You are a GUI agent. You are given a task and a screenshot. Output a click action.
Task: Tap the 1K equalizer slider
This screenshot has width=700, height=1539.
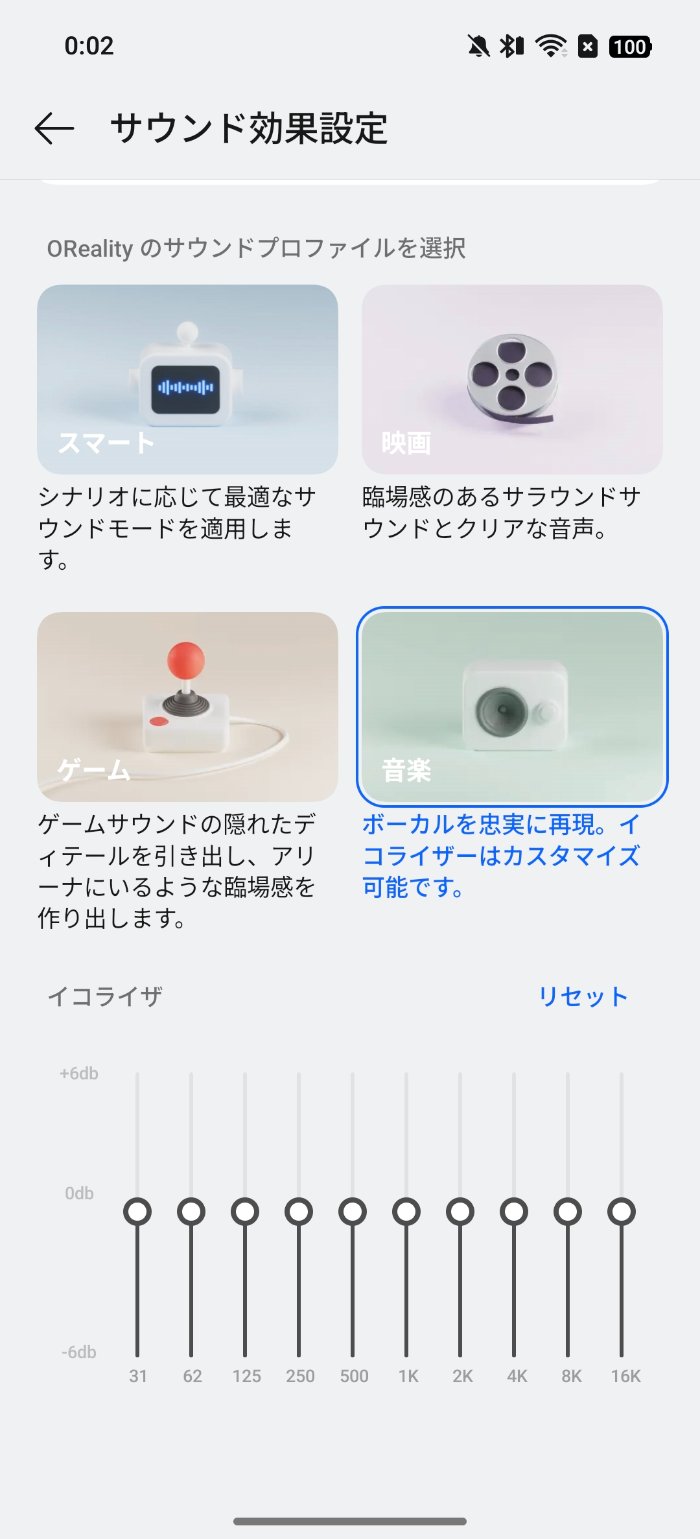point(406,1211)
